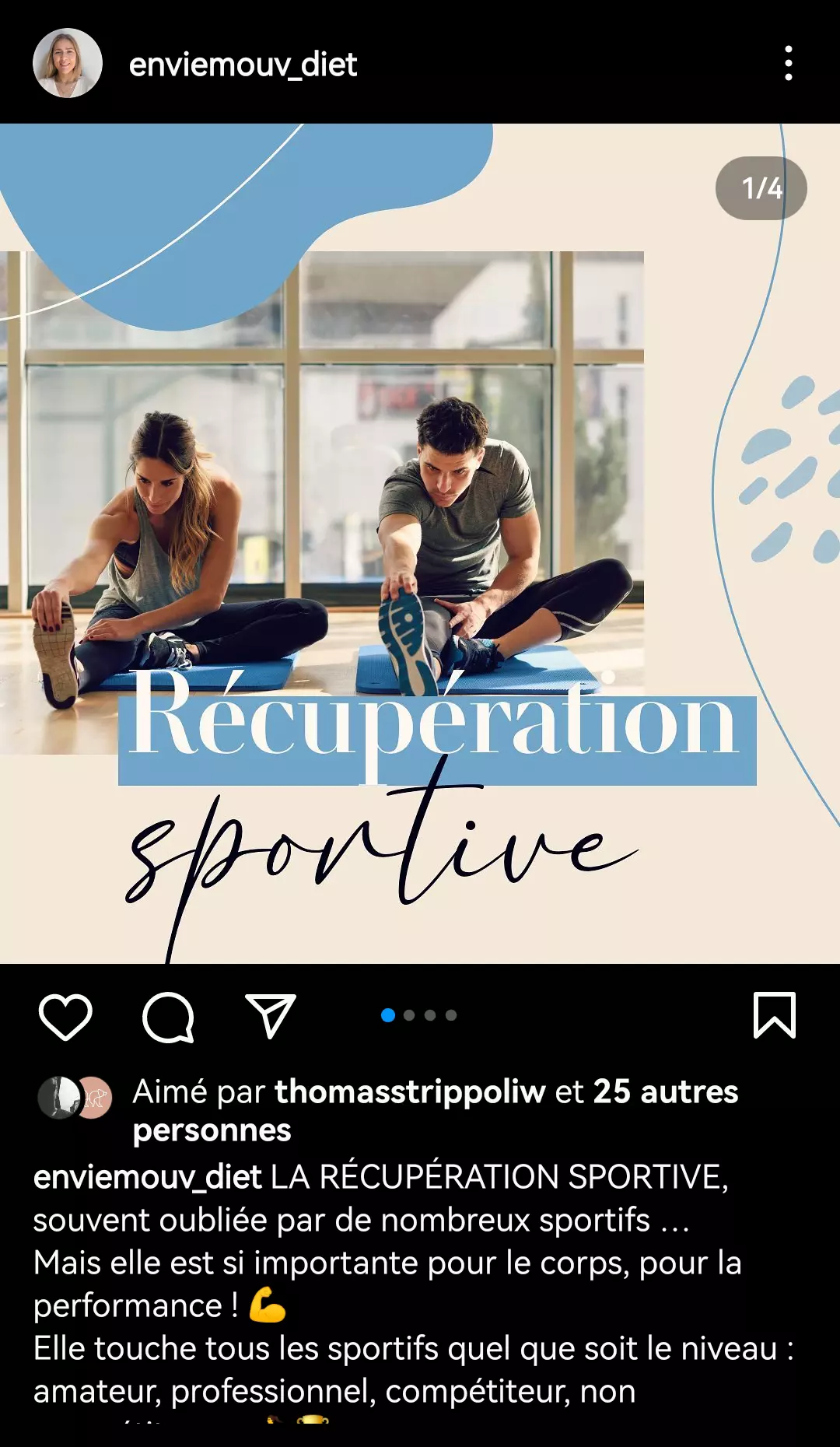Open enviemouv_diet profile picture

(68, 63)
